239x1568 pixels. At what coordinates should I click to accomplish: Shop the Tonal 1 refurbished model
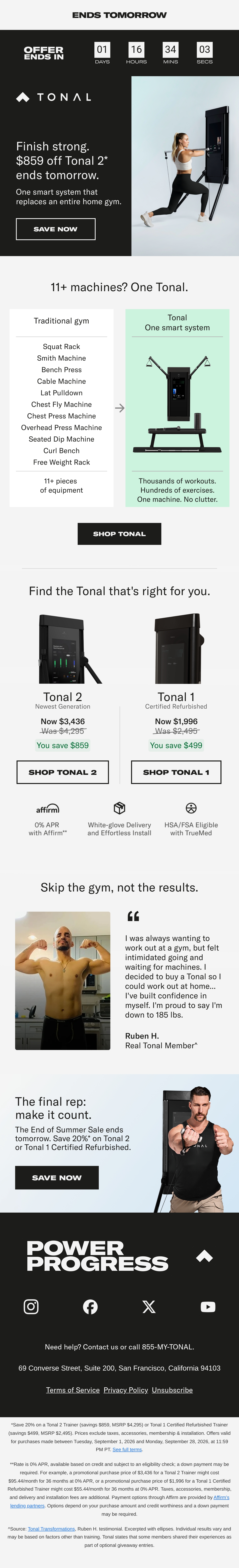(x=176, y=772)
